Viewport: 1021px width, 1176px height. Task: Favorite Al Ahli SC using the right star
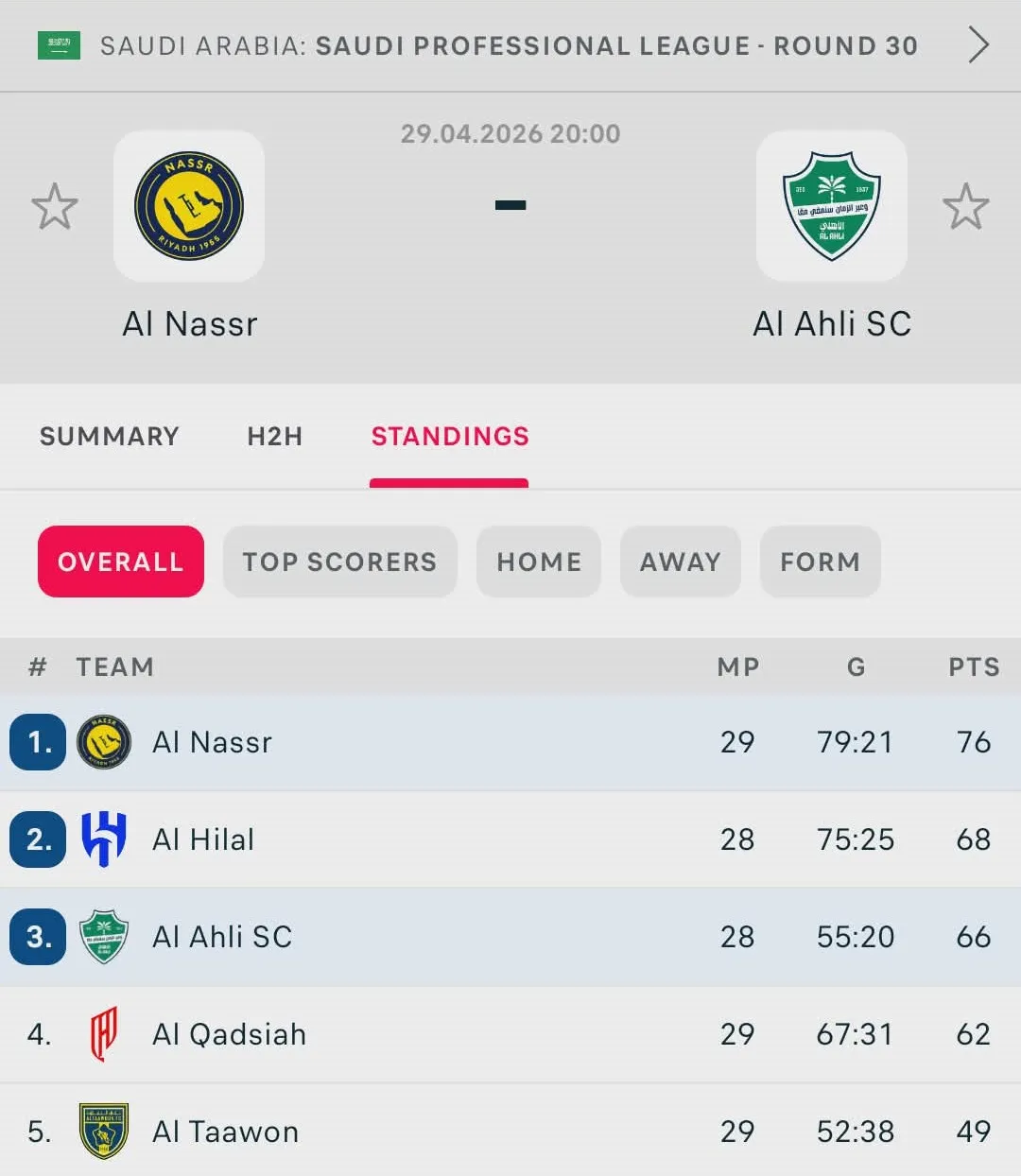(967, 206)
